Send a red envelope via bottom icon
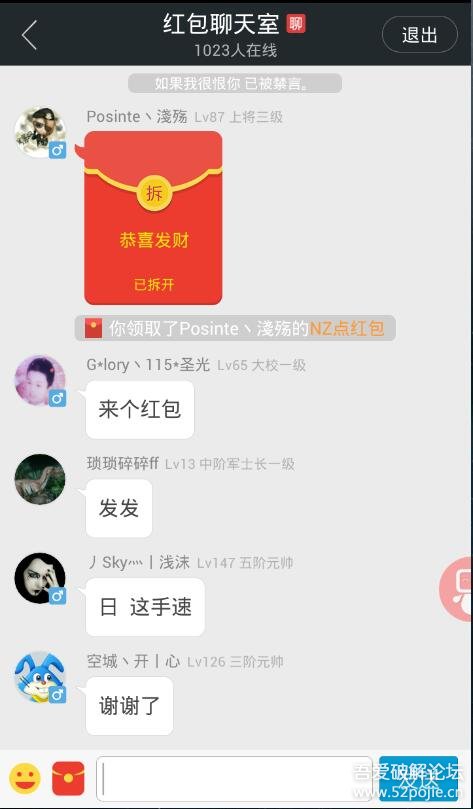 (x=68, y=778)
